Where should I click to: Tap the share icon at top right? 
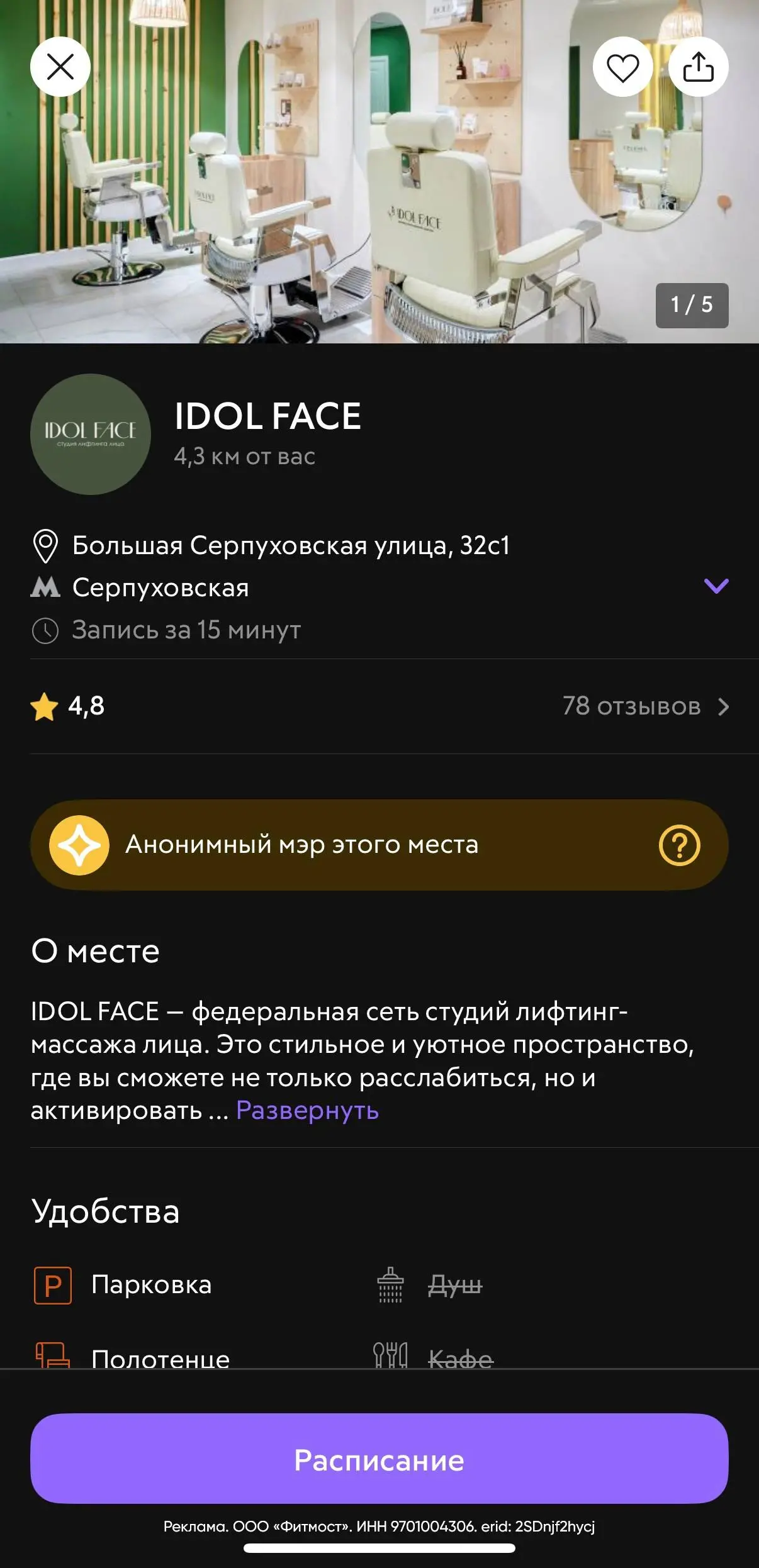699,65
